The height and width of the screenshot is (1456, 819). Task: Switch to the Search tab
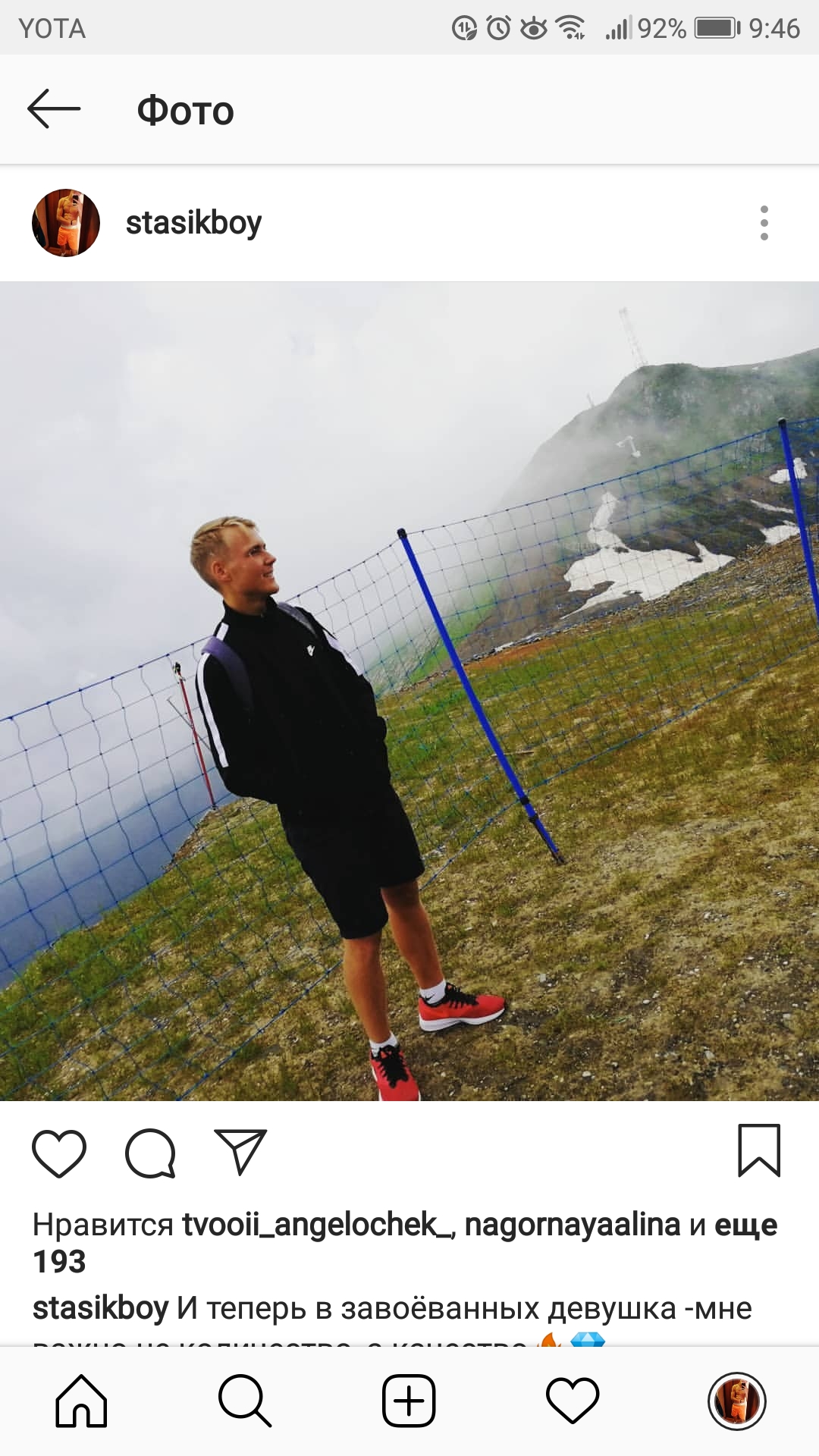pyautogui.click(x=245, y=1401)
